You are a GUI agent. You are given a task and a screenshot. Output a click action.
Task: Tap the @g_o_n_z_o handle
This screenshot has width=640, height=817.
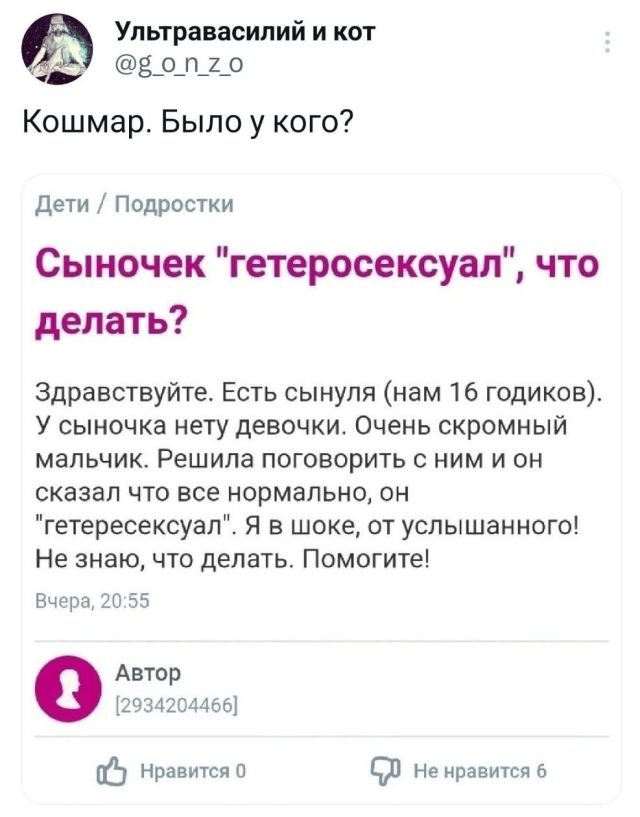tap(179, 66)
